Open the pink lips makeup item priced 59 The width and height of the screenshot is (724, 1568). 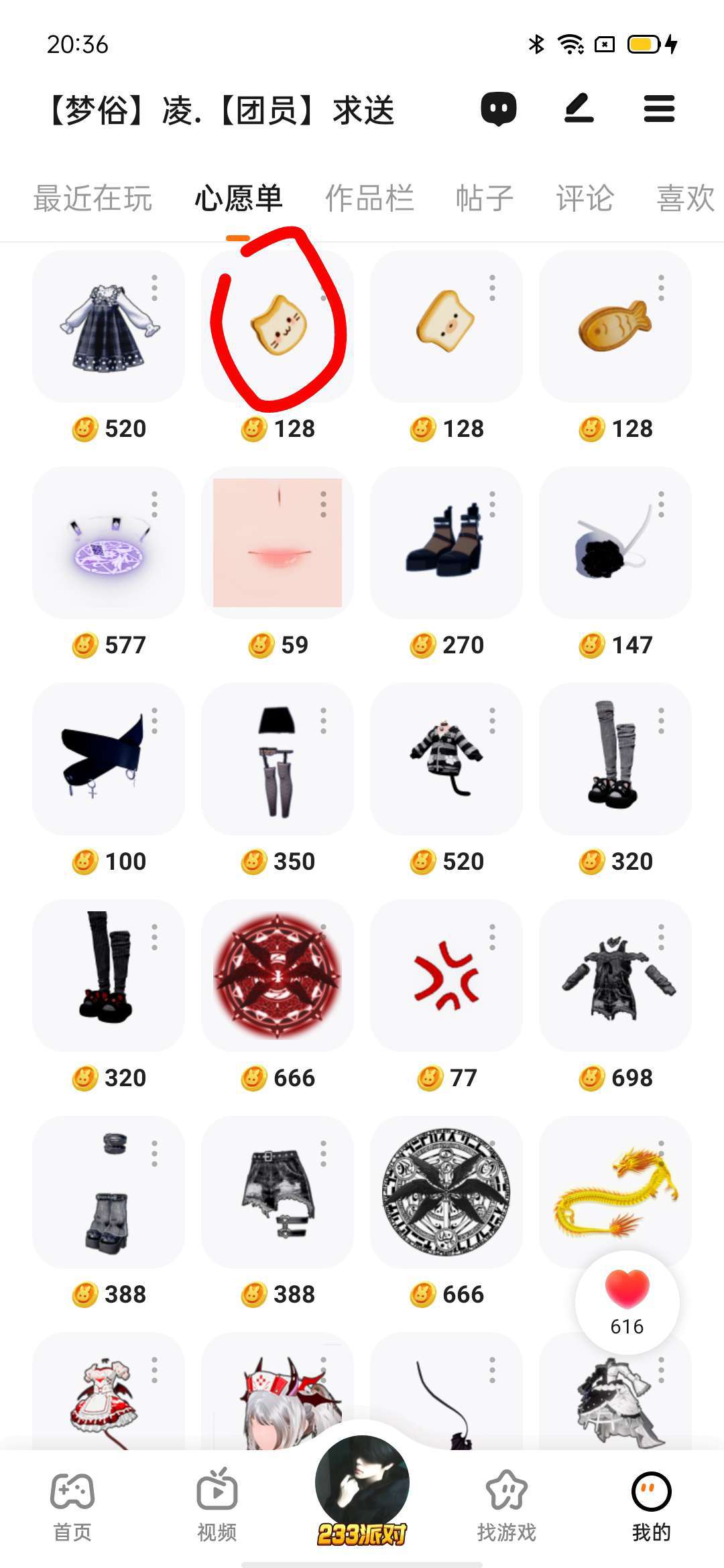(x=278, y=543)
